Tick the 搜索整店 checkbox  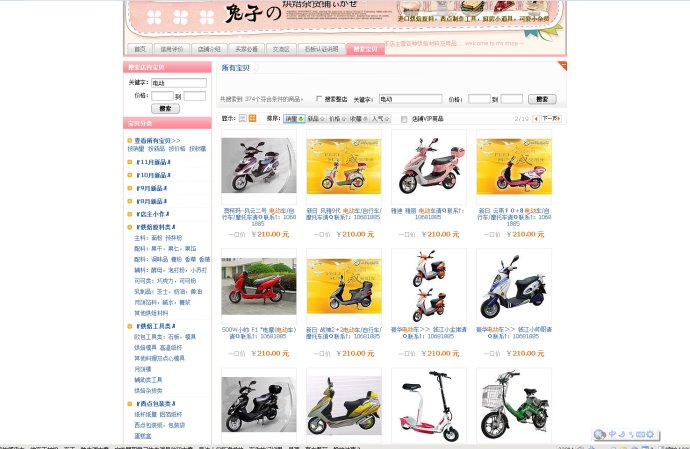click(318, 100)
